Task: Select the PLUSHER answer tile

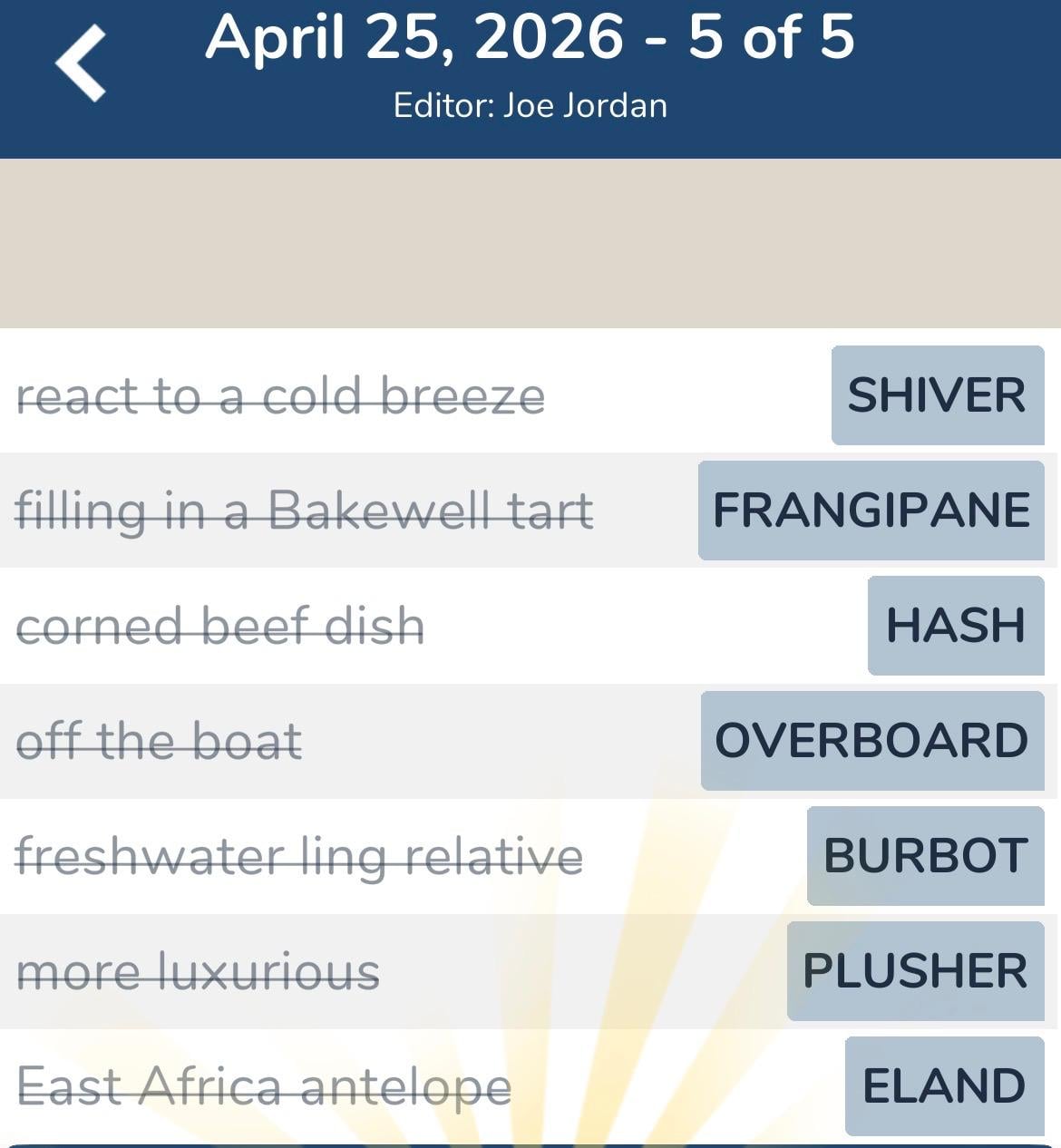Action: 914,970
